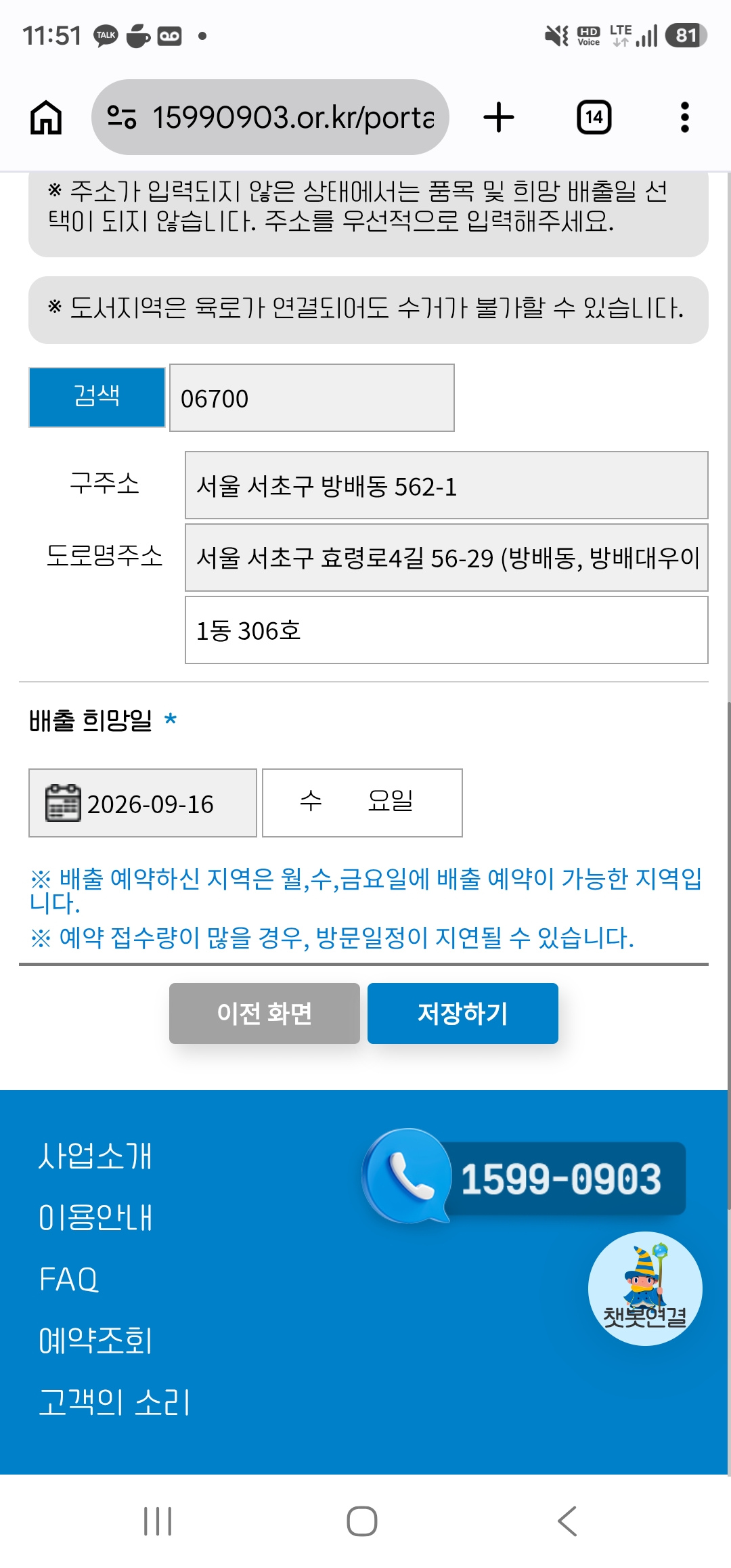Tap 이전 화면 to go back
The width and height of the screenshot is (731, 1568).
(x=265, y=1014)
